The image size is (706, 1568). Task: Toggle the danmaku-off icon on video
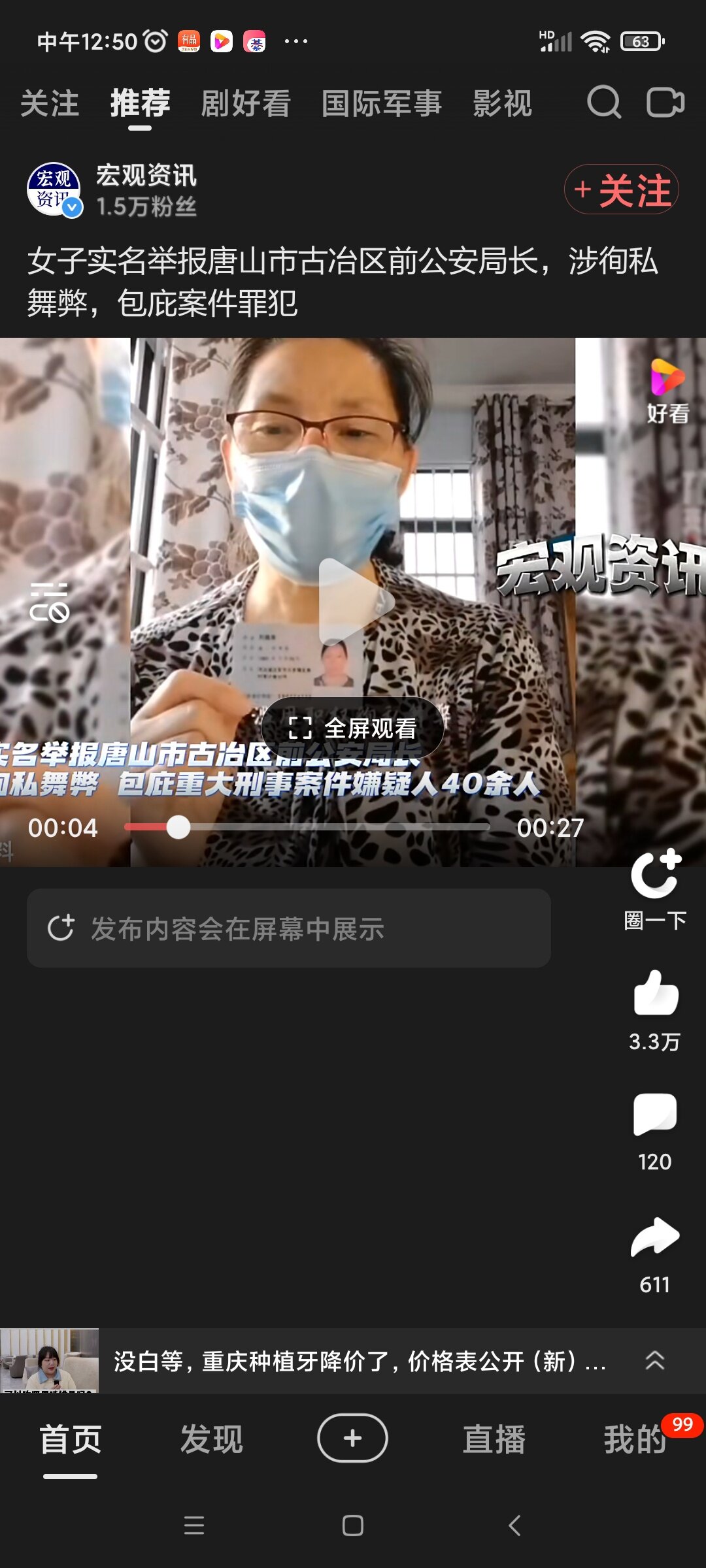pyautogui.click(x=49, y=602)
